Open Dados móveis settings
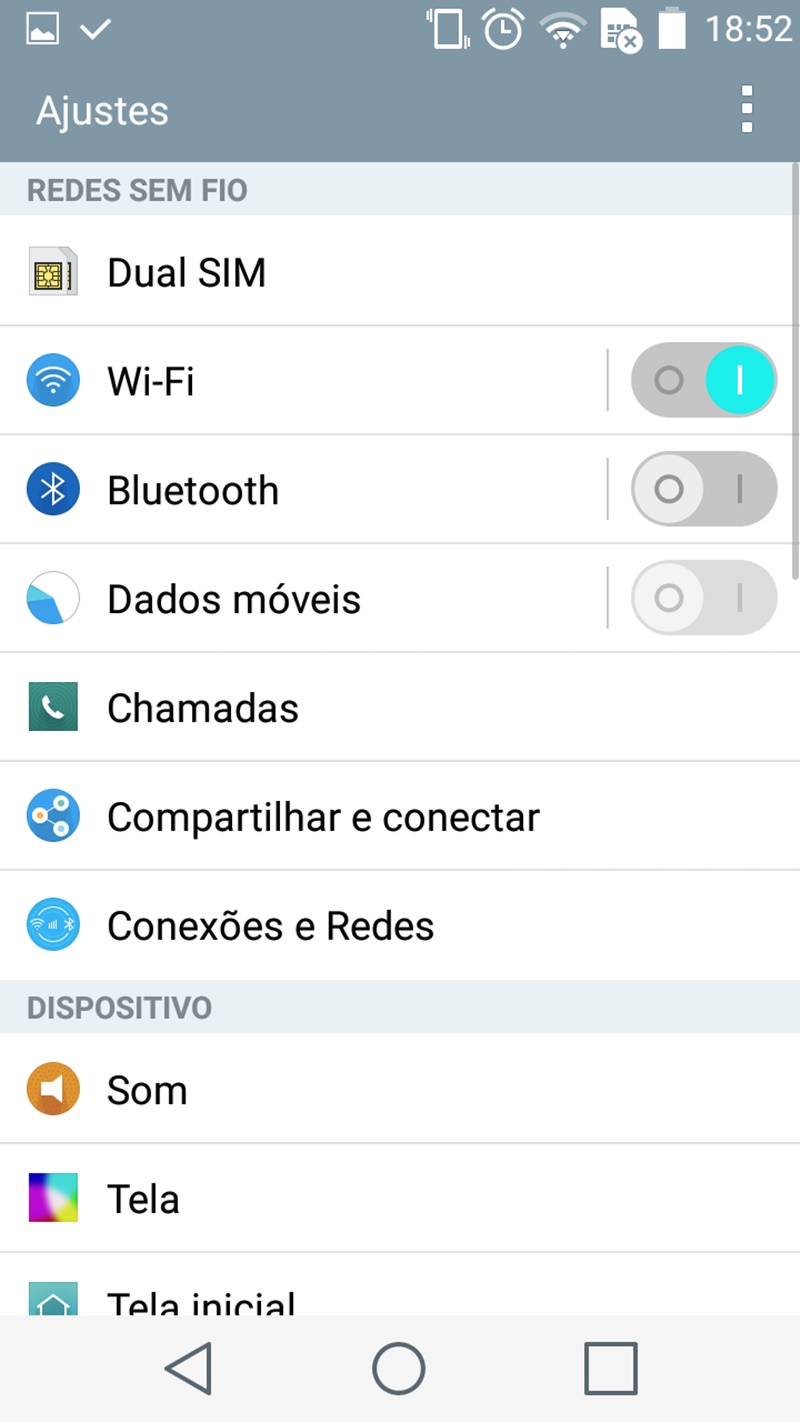The width and height of the screenshot is (800, 1422). pyautogui.click(x=303, y=598)
